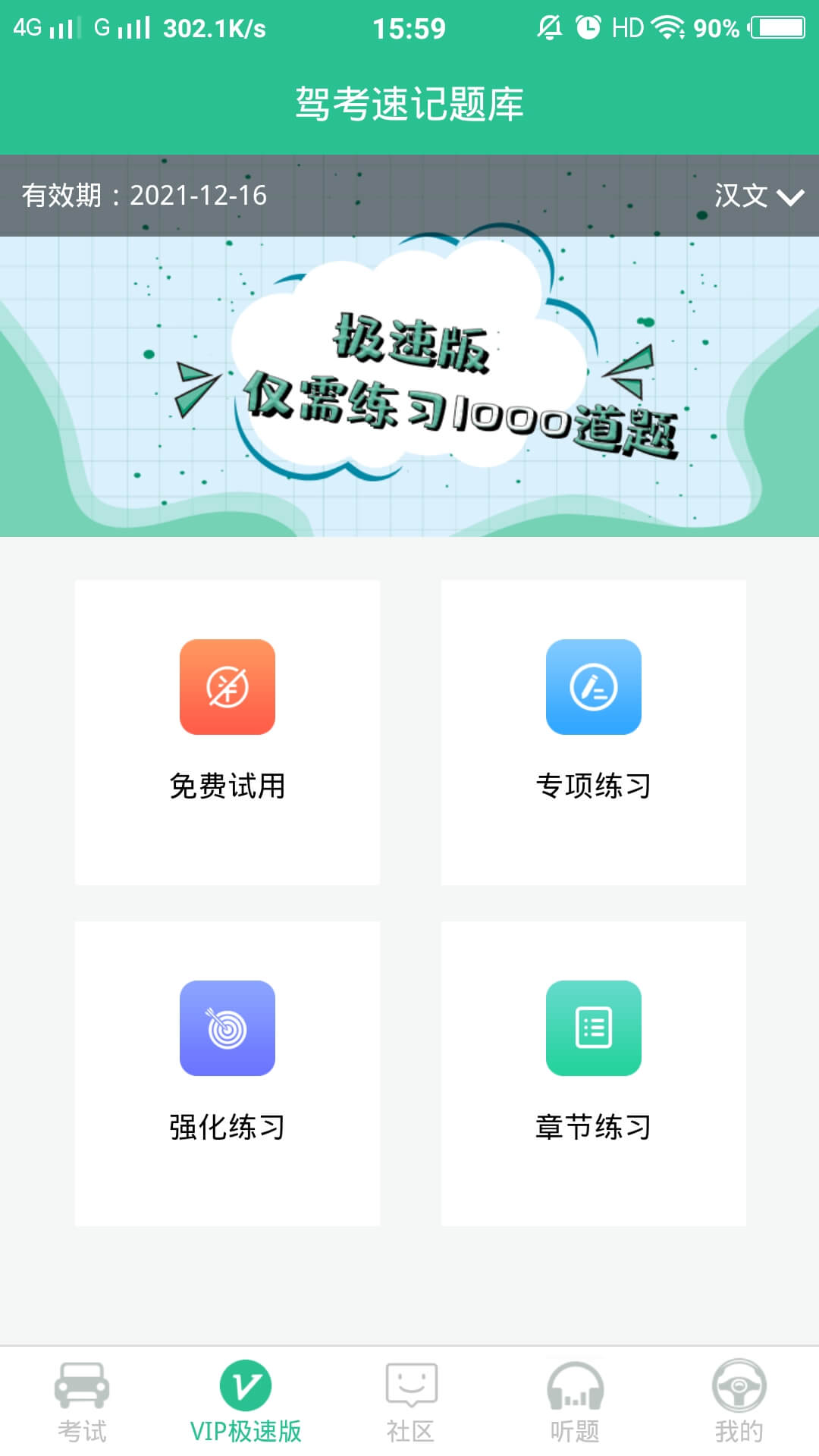Go to the 社区 community tab
The image size is (819, 1456).
(x=410, y=1401)
